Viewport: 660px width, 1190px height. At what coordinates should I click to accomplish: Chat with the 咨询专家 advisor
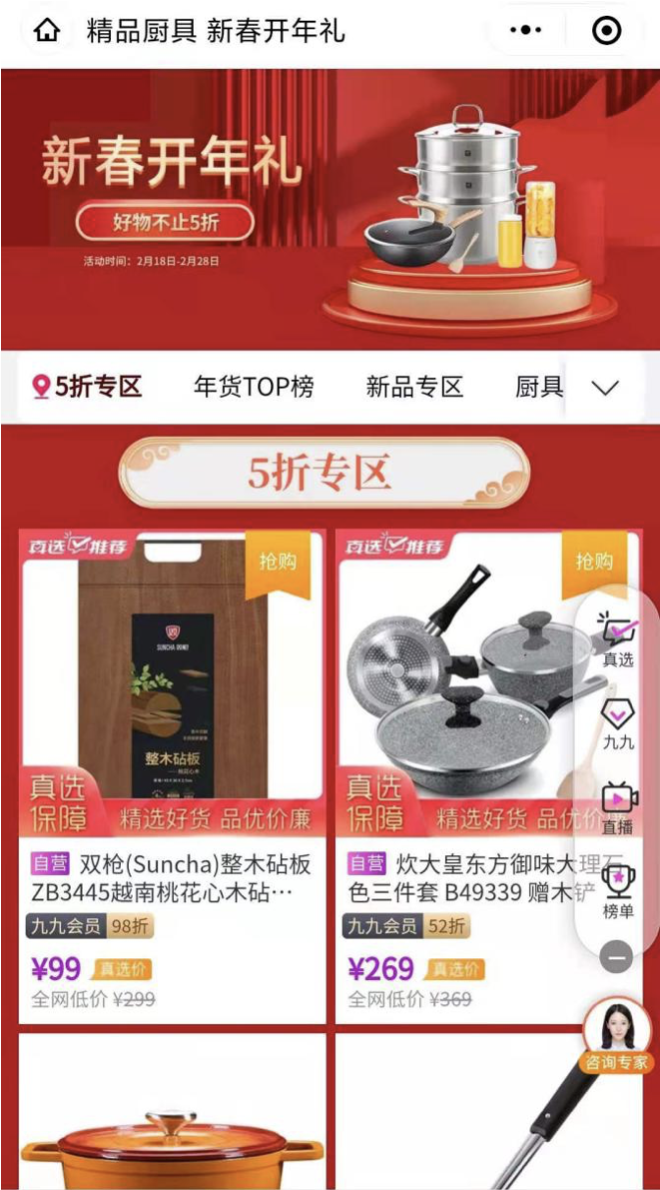(617, 1037)
